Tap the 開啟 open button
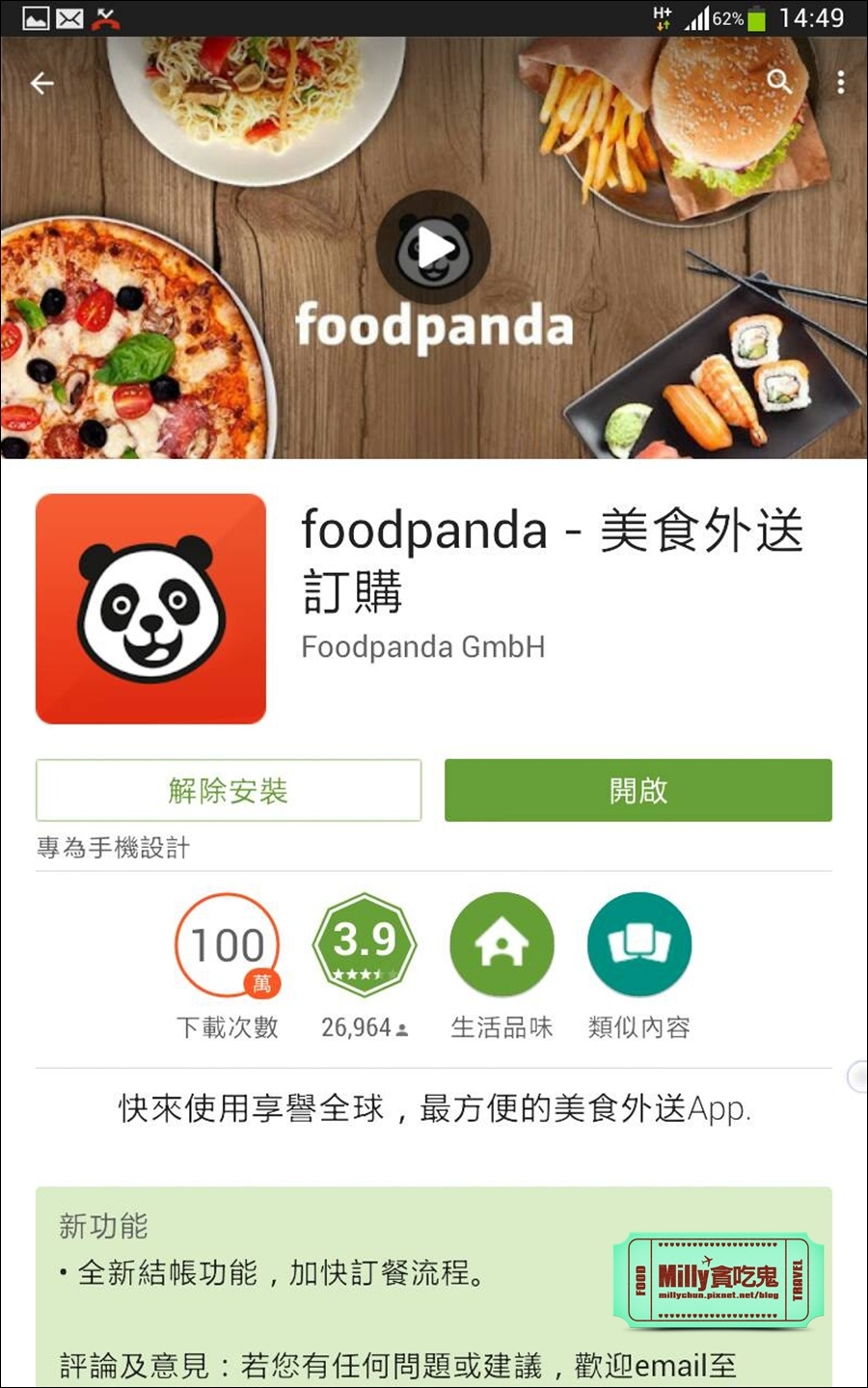Screen dimensions: 868x1388 point(638,790)
